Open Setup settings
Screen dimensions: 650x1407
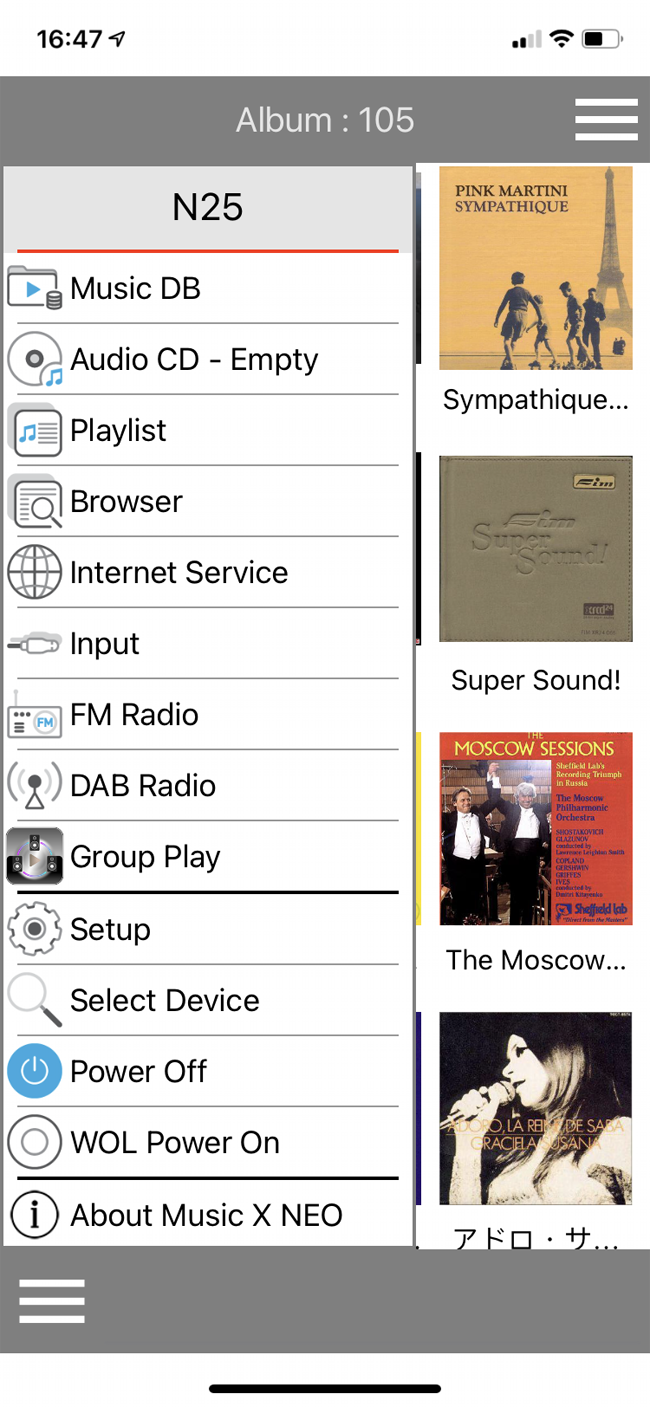[x=205, y=929]
